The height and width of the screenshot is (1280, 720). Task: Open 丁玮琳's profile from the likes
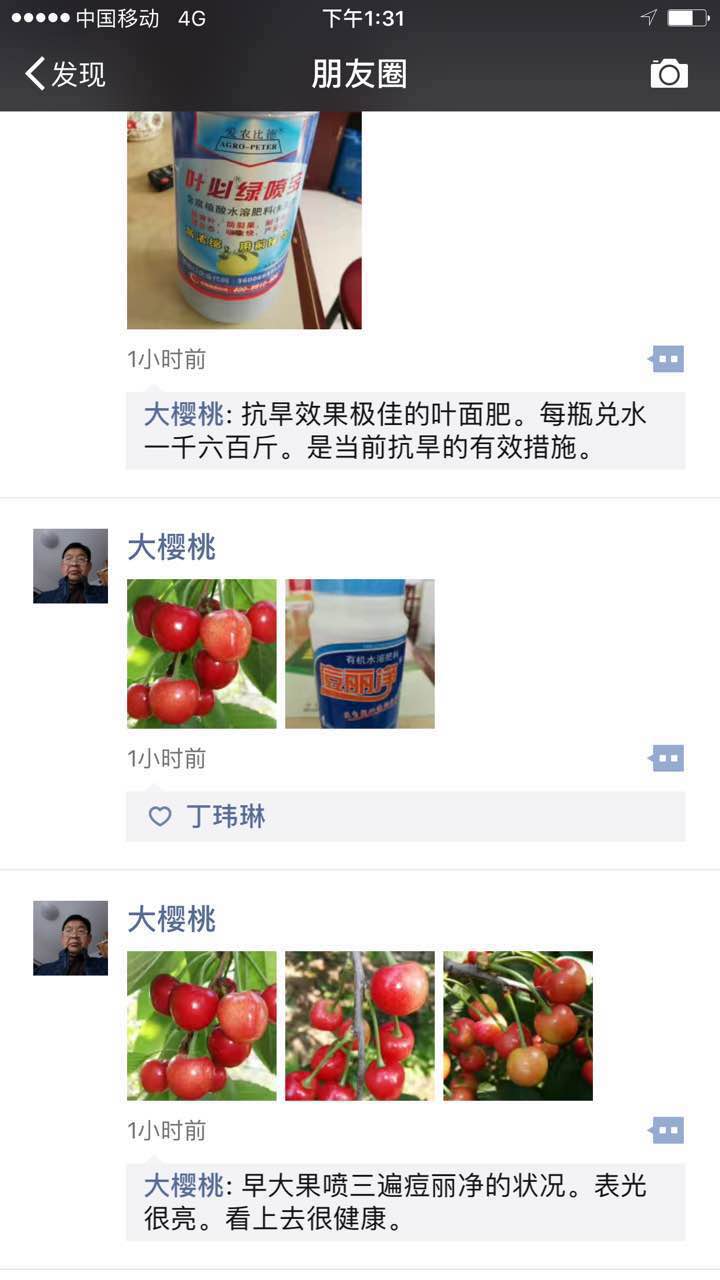tap(226, 817)
